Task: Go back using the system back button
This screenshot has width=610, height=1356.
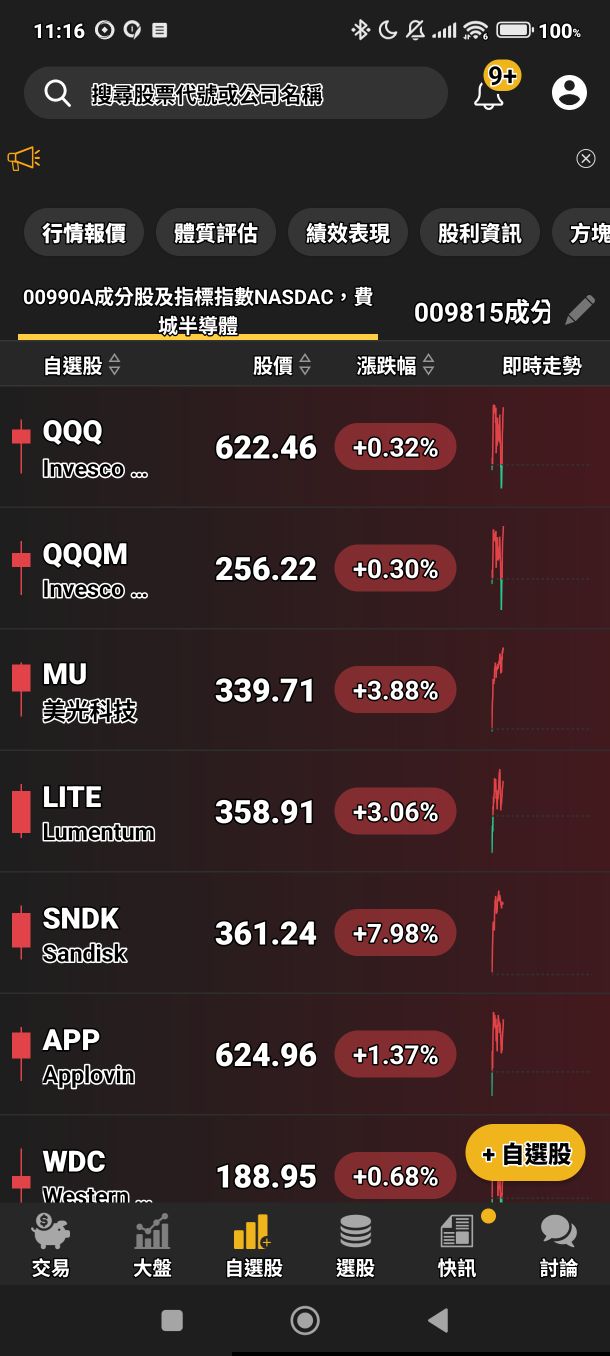Action: pos(438,1321)
